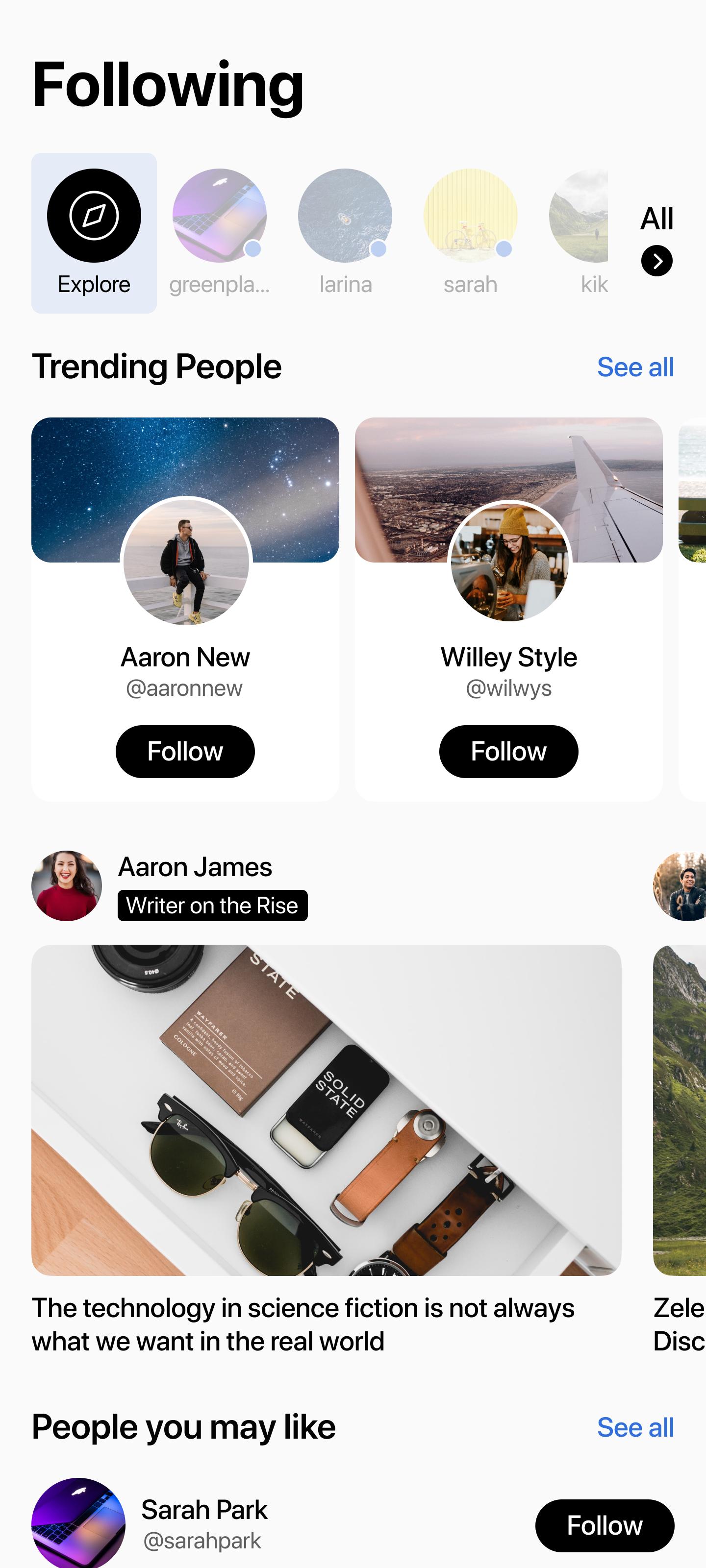Open greenpla... story avatar
The image size is (706, 1568).
219,216
